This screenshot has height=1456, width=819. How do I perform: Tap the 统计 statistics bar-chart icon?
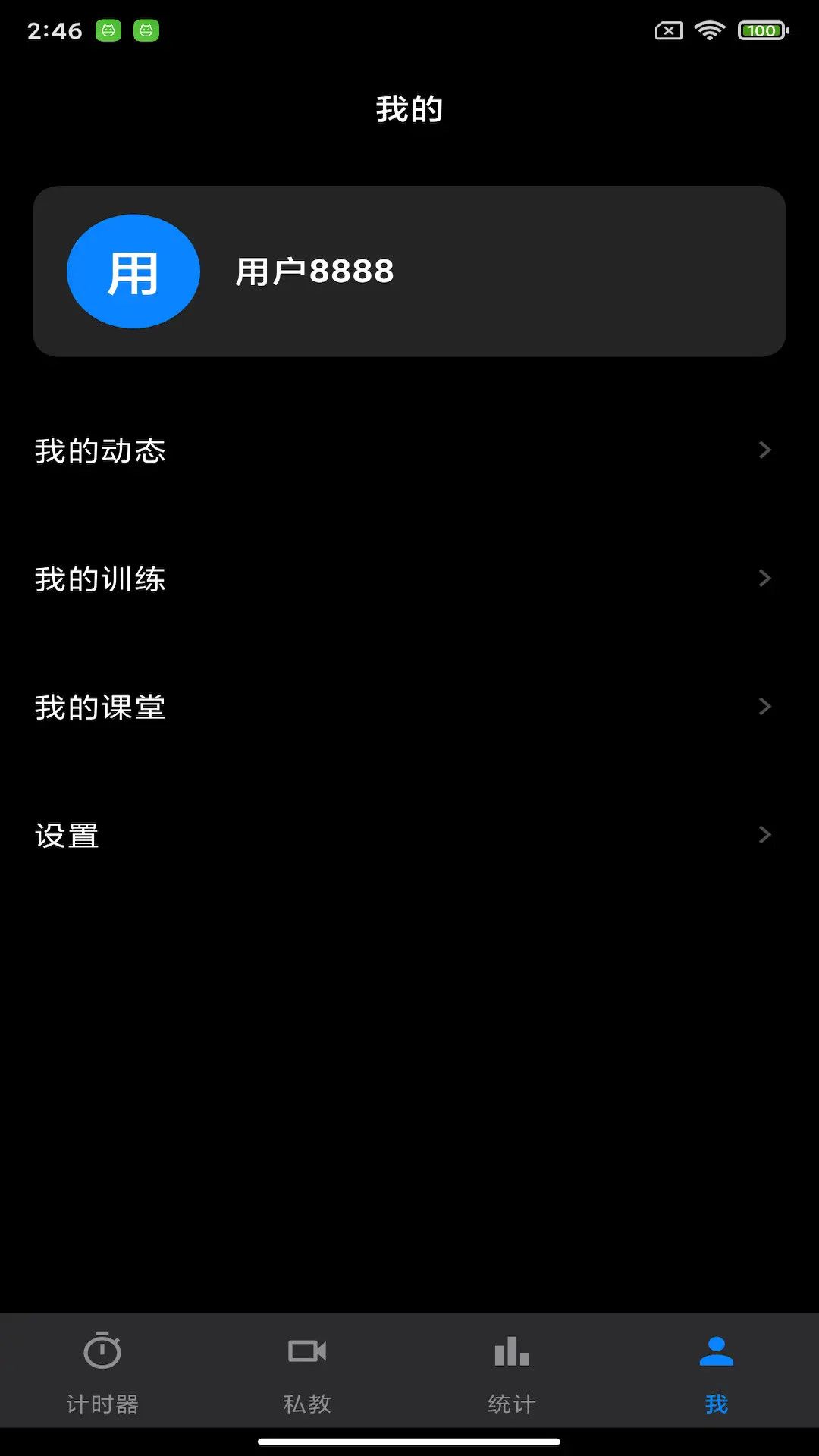pyautogui.click(x=511, y=1352)
